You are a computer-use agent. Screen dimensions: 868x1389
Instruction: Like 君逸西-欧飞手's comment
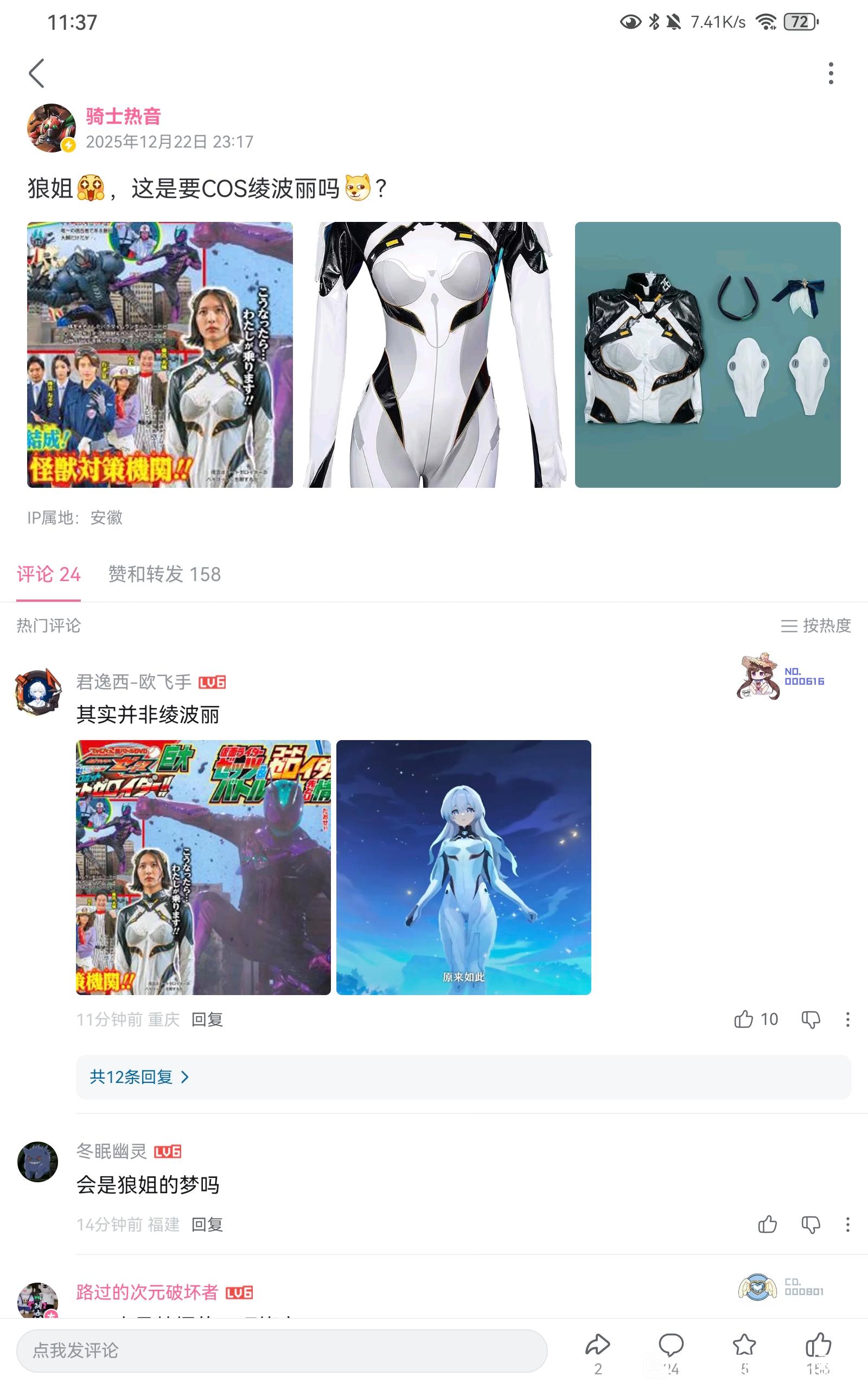click(744, 1019)
